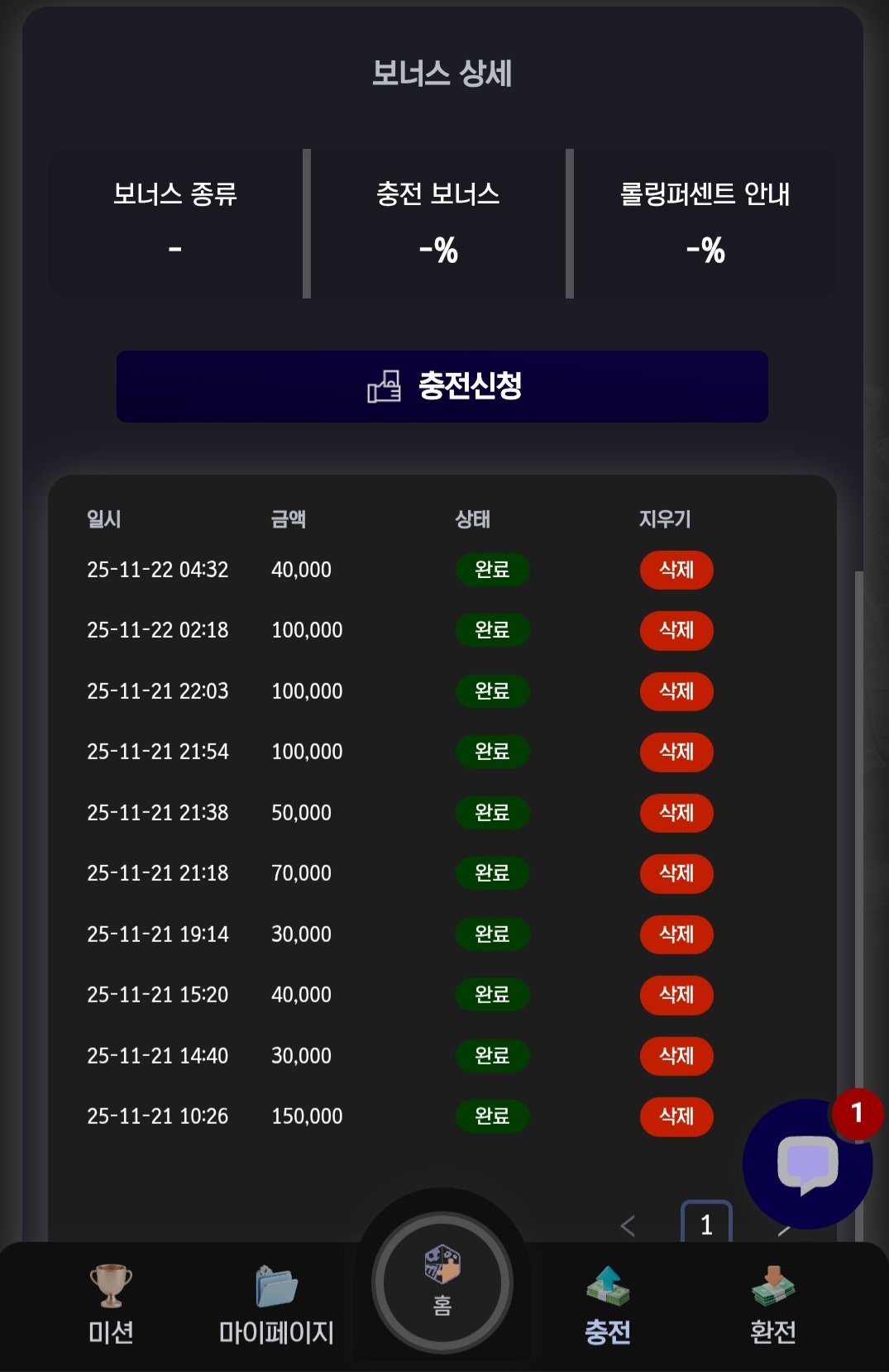Remove the 50,000 entry from 21:38
Viewport: 889px width, 1372px height.
click(676, 813)
